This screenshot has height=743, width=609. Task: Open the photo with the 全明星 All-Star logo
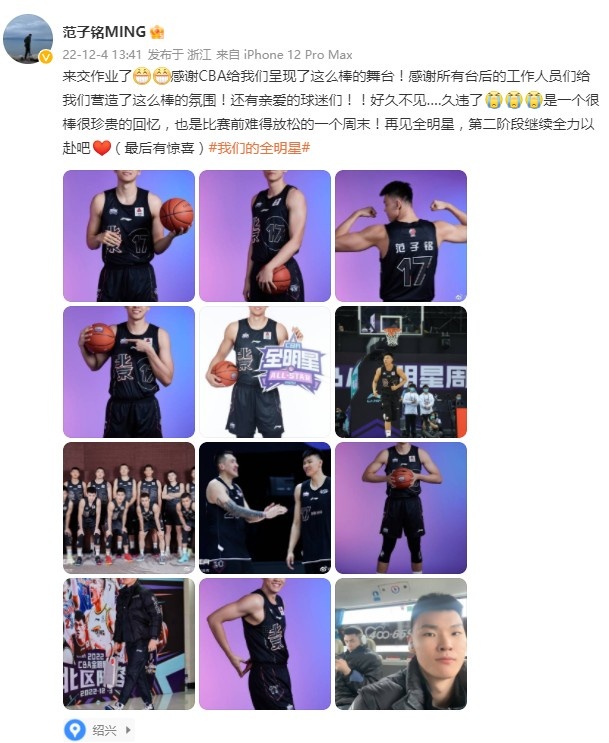coord(264,372)
